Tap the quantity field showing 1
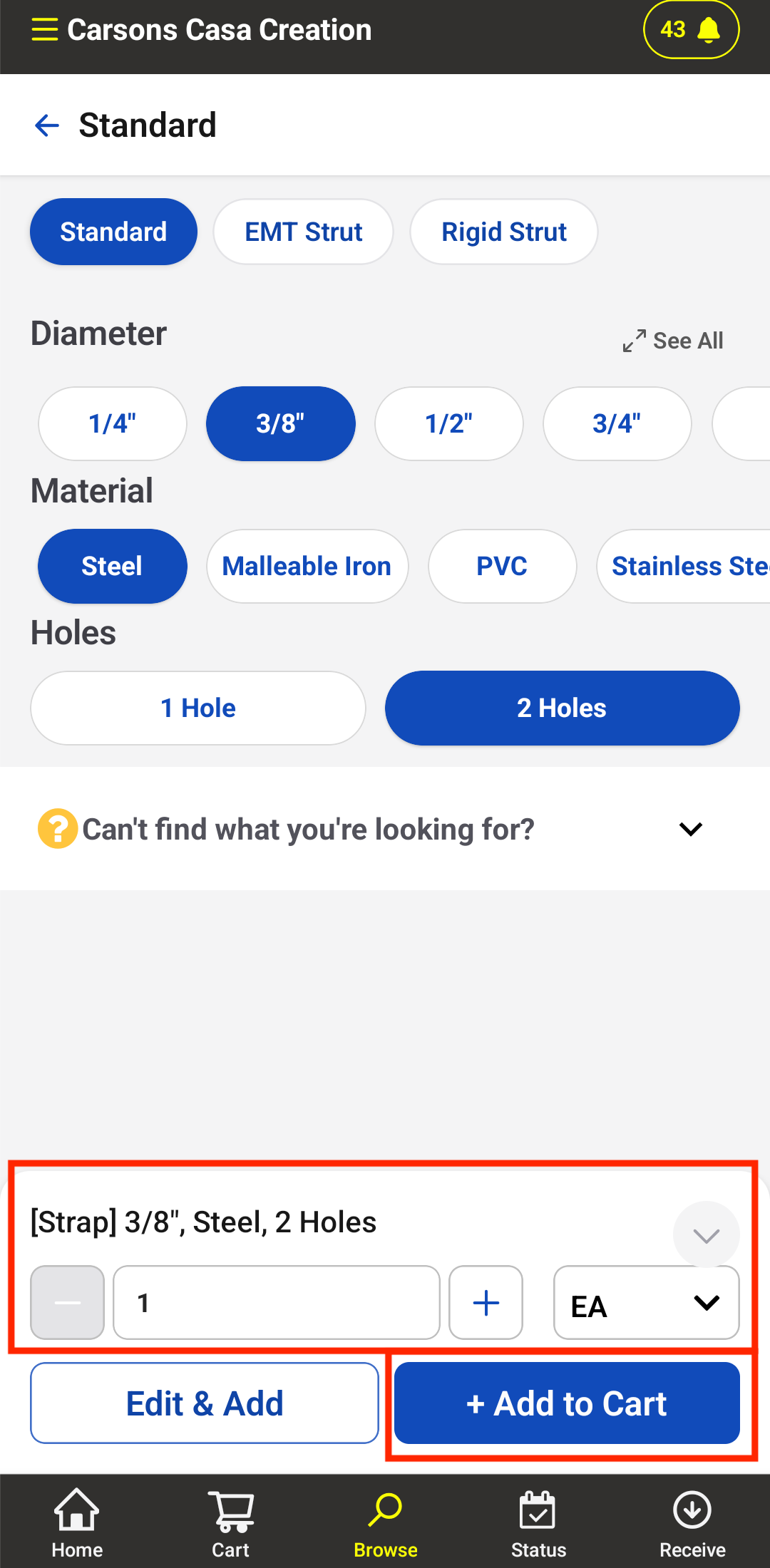The width and height of the screenshot is (770, 1568). coord(277,1302)
